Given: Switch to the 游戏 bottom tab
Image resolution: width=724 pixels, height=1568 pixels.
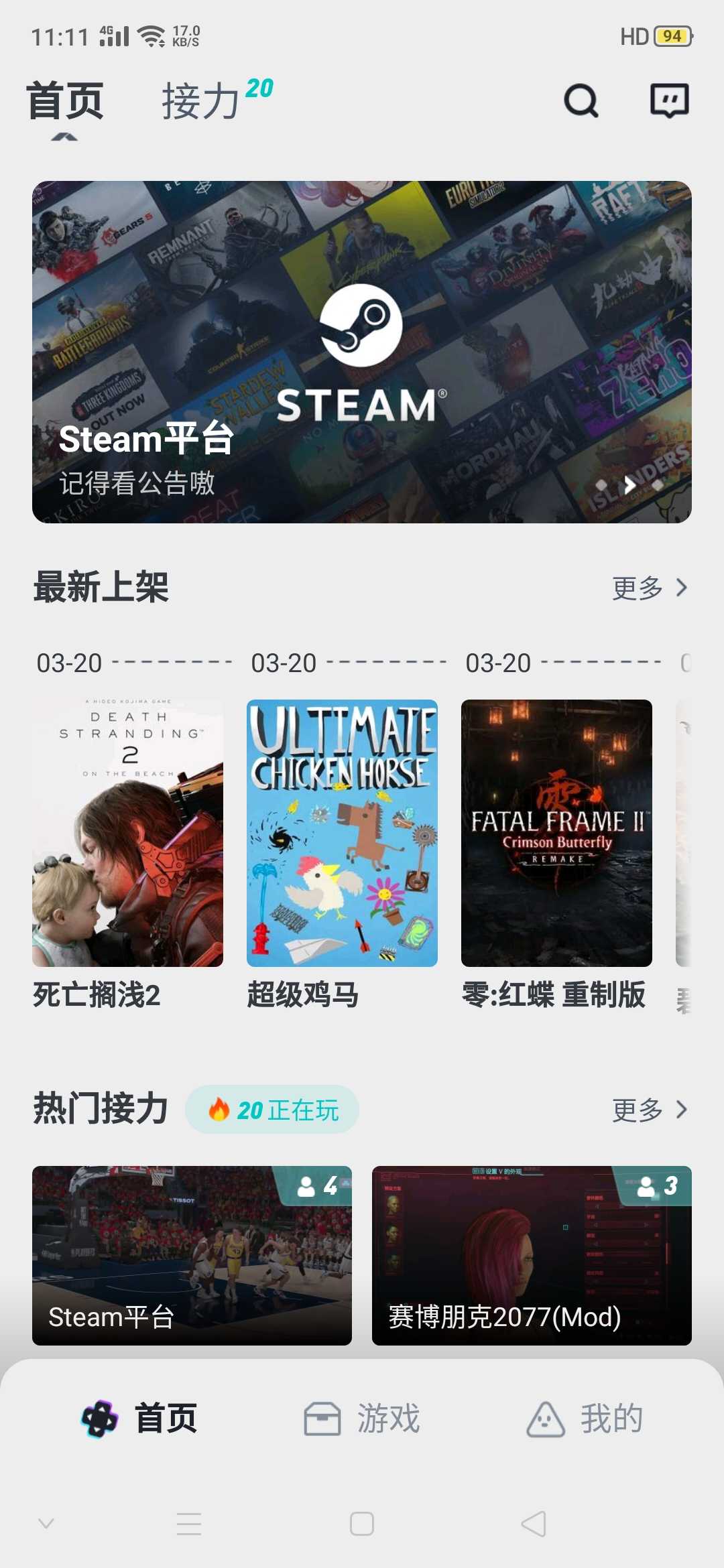Looking at the screenshot, I should (x=362, y=1419).
